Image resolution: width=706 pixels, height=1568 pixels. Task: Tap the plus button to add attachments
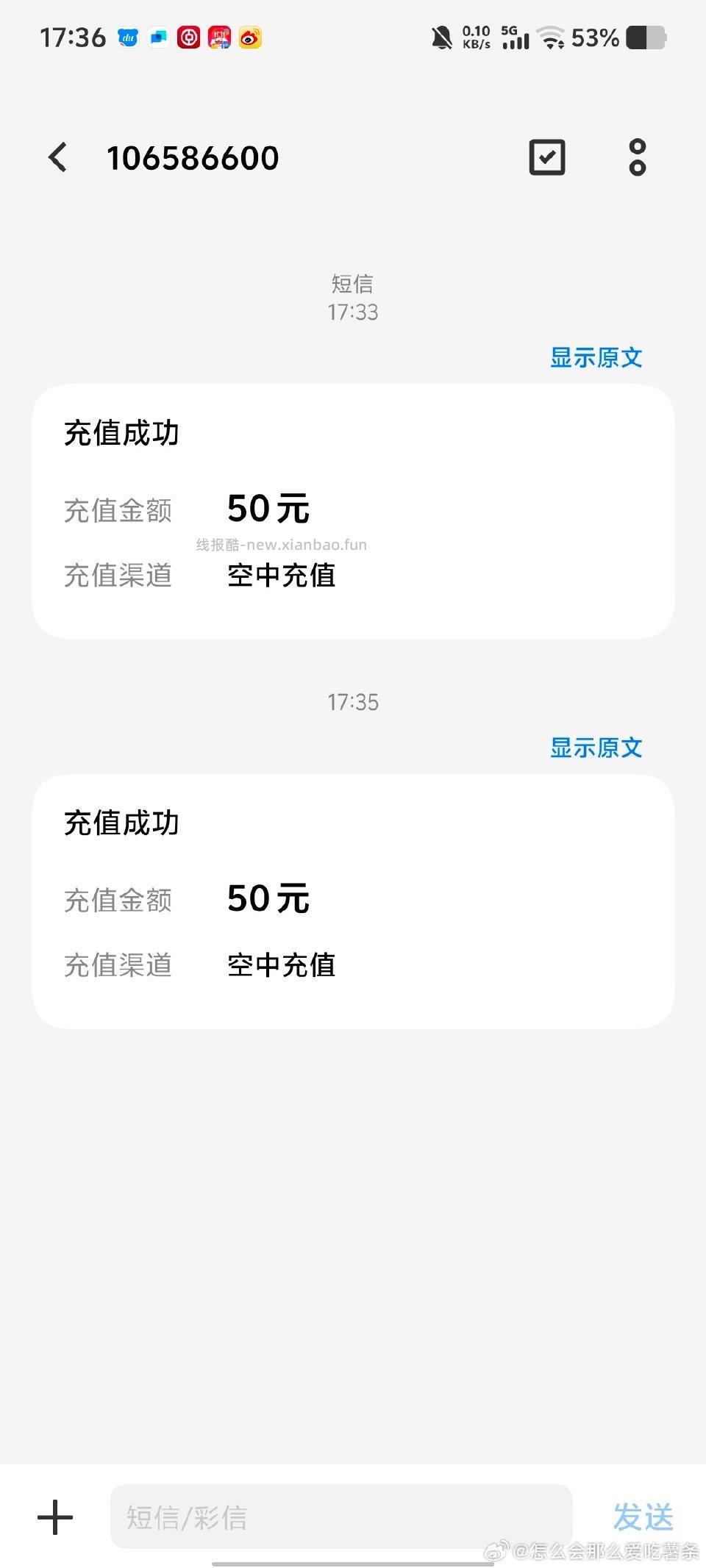(x=54, y=1516)
